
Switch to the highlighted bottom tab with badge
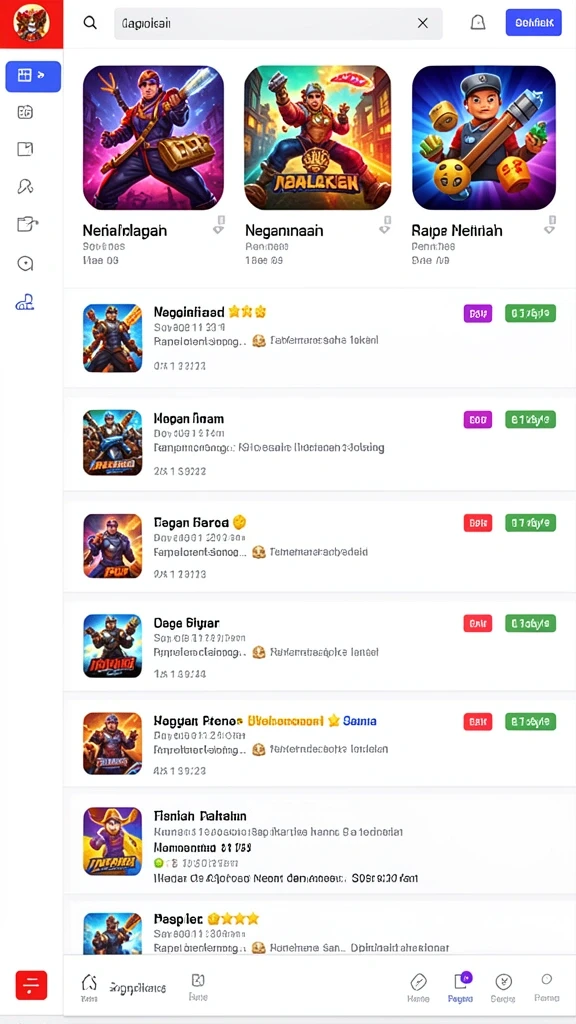tap(461, 987)
